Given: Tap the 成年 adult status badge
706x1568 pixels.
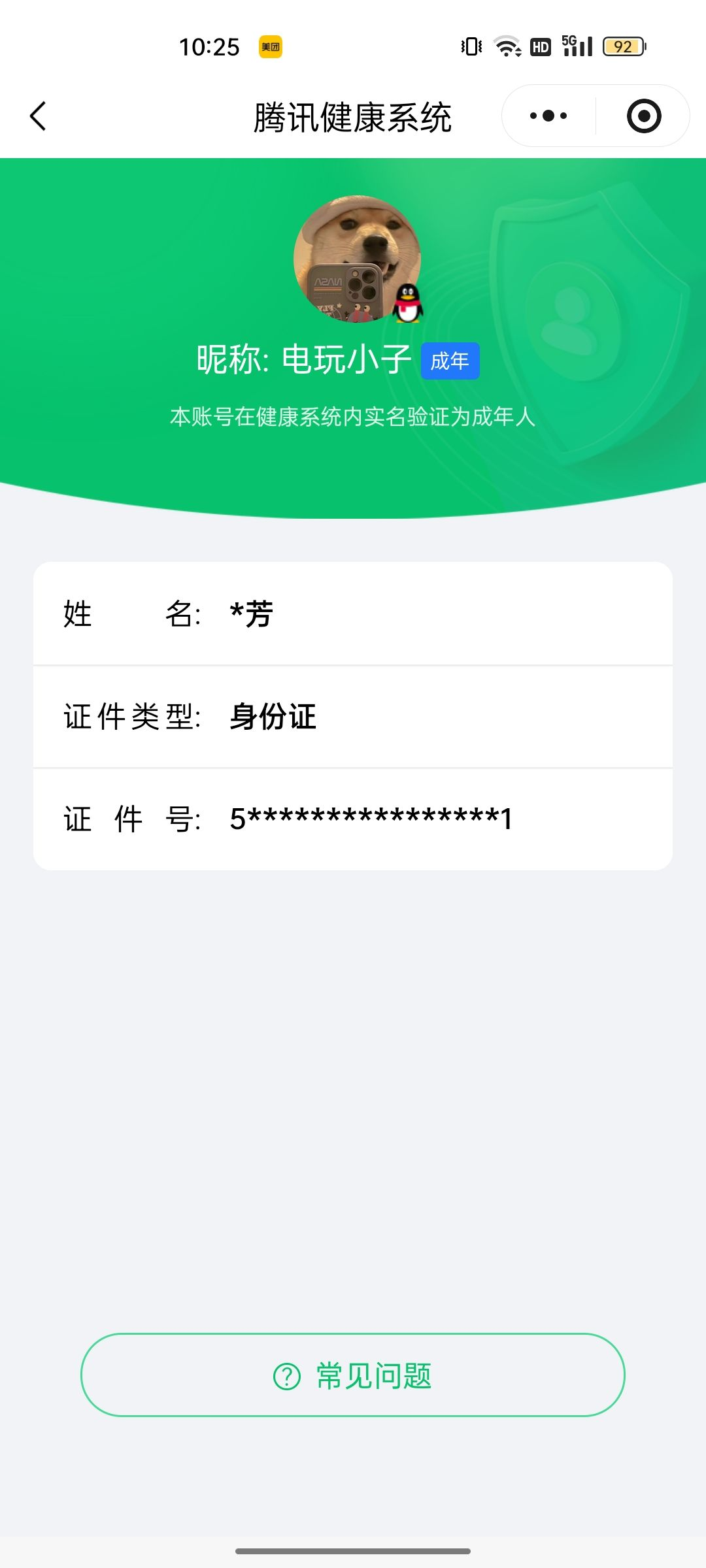Looking at the screenshot, I should pos(450,360).
